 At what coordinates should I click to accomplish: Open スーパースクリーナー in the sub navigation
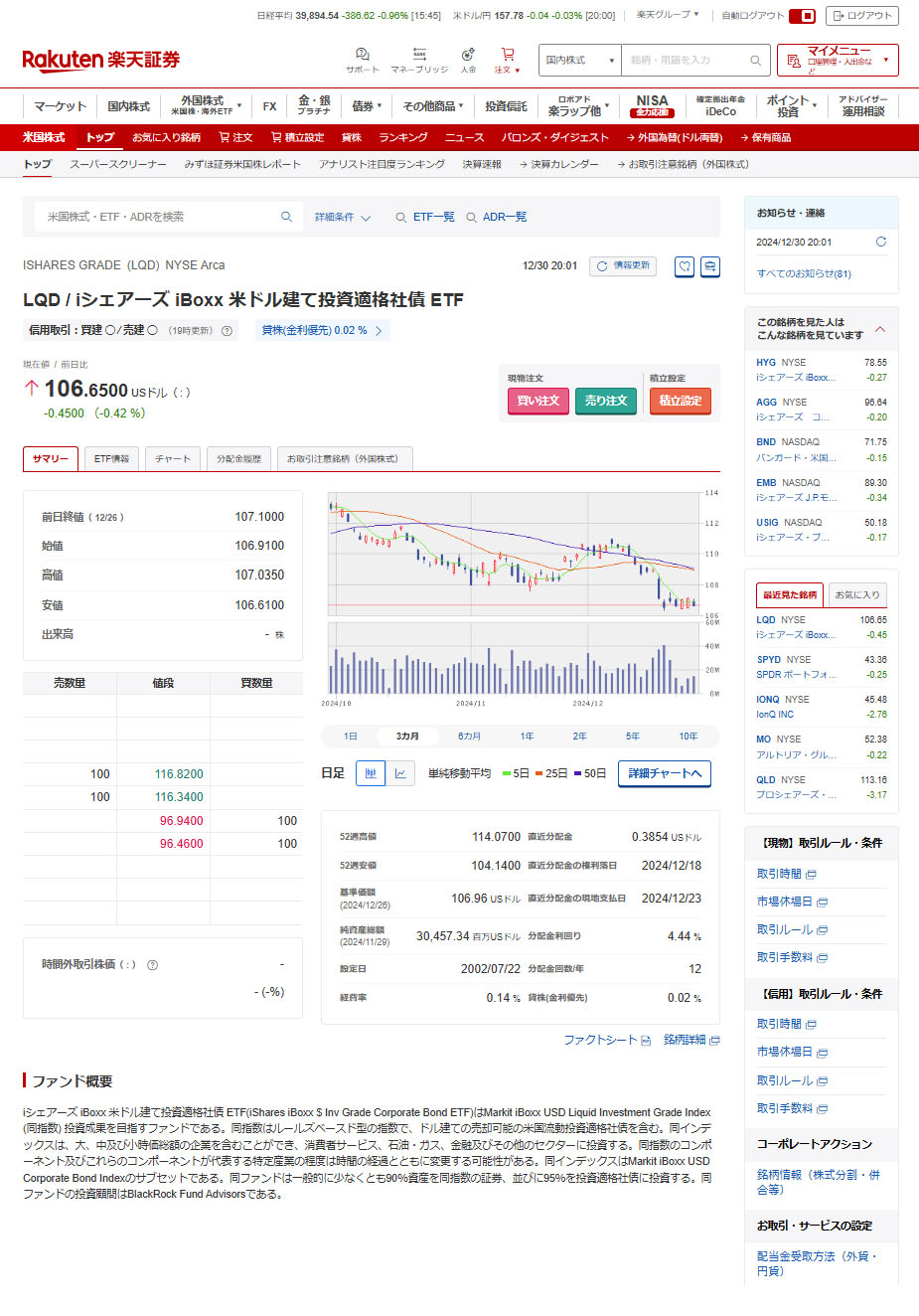(x=118, y=164)
